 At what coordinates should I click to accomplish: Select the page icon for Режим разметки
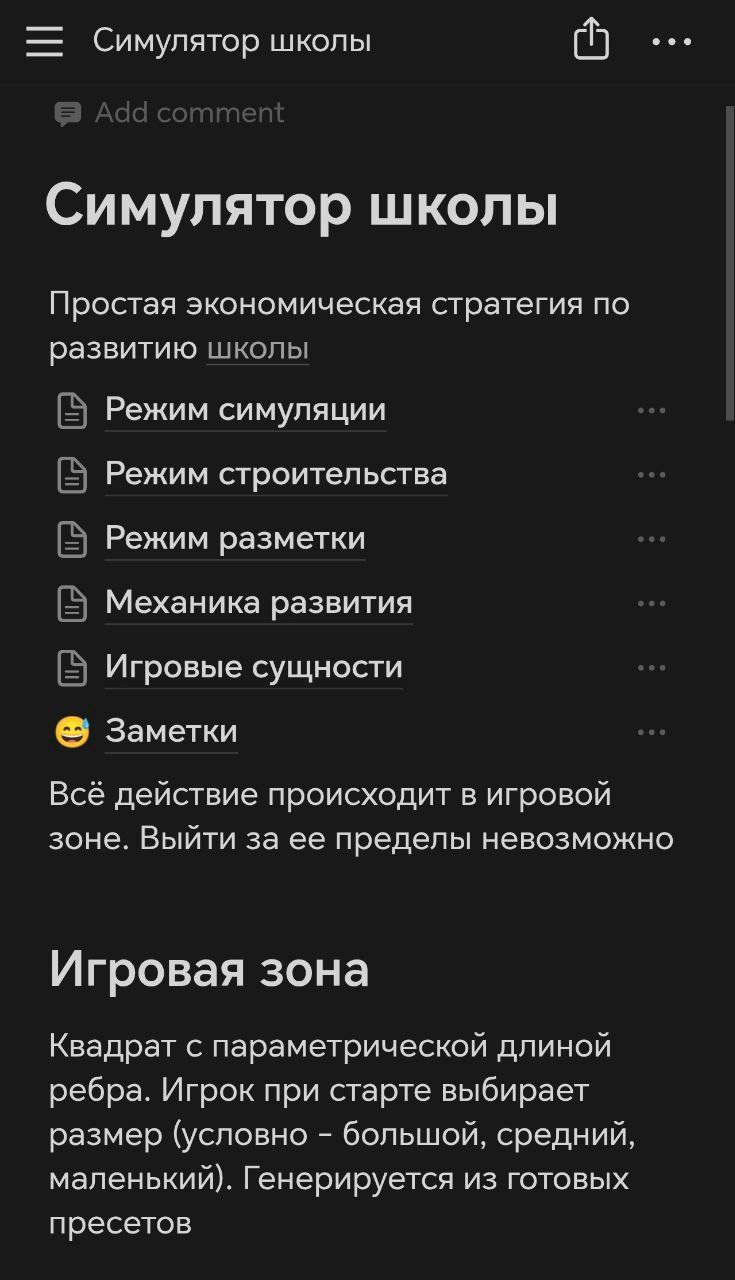[71, 538]
